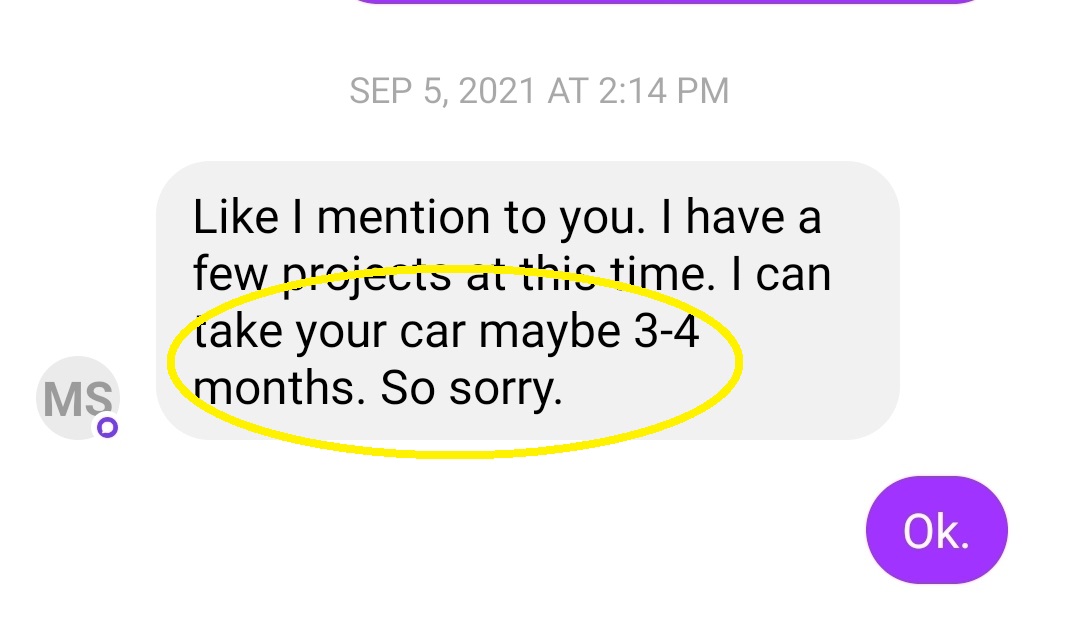The width and height of the screenshot is (1080, 637).
Task: Select the sent "Ok." message bubble
Action: [x=936, y=530]
